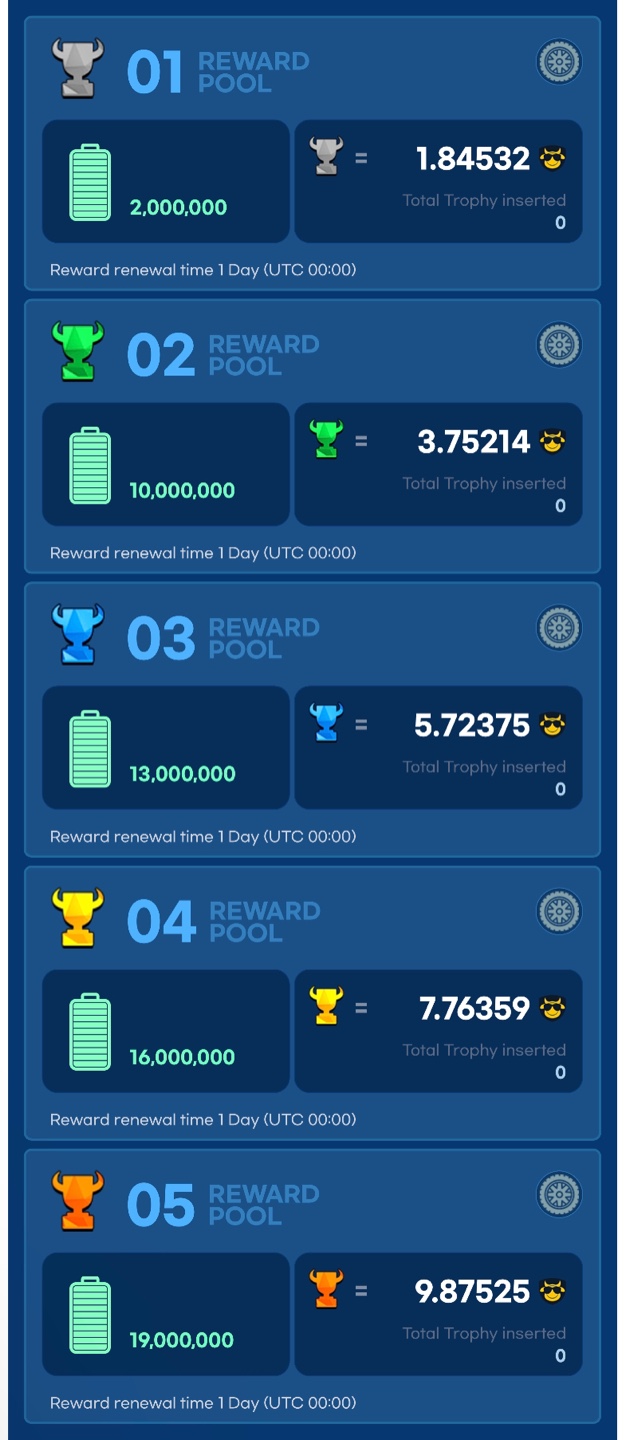Select the wheel icon on 03 Reward Pool
Screen dimensions: 630x1440
coord(559,628)
